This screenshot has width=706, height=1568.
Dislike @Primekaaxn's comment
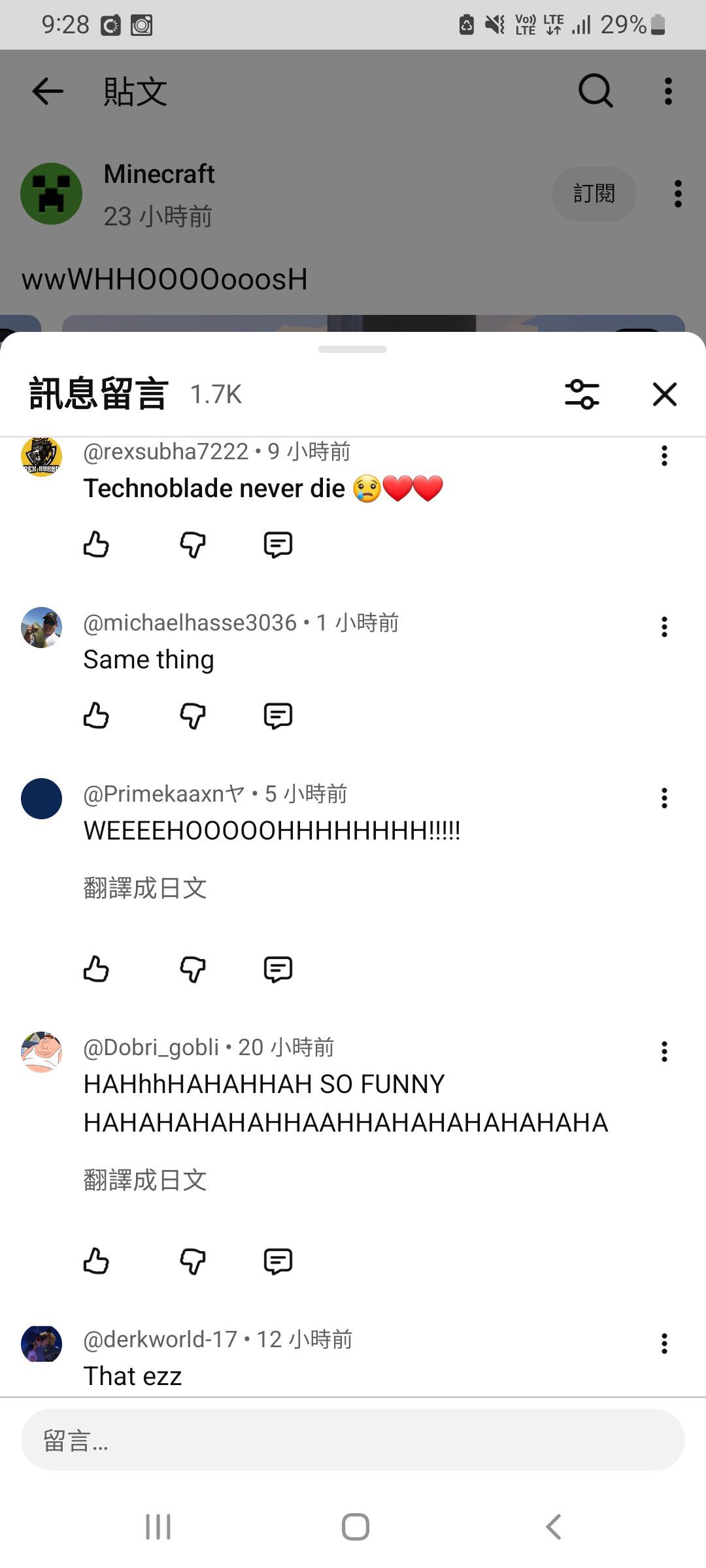pyautogui.click(x=193, y=969)
